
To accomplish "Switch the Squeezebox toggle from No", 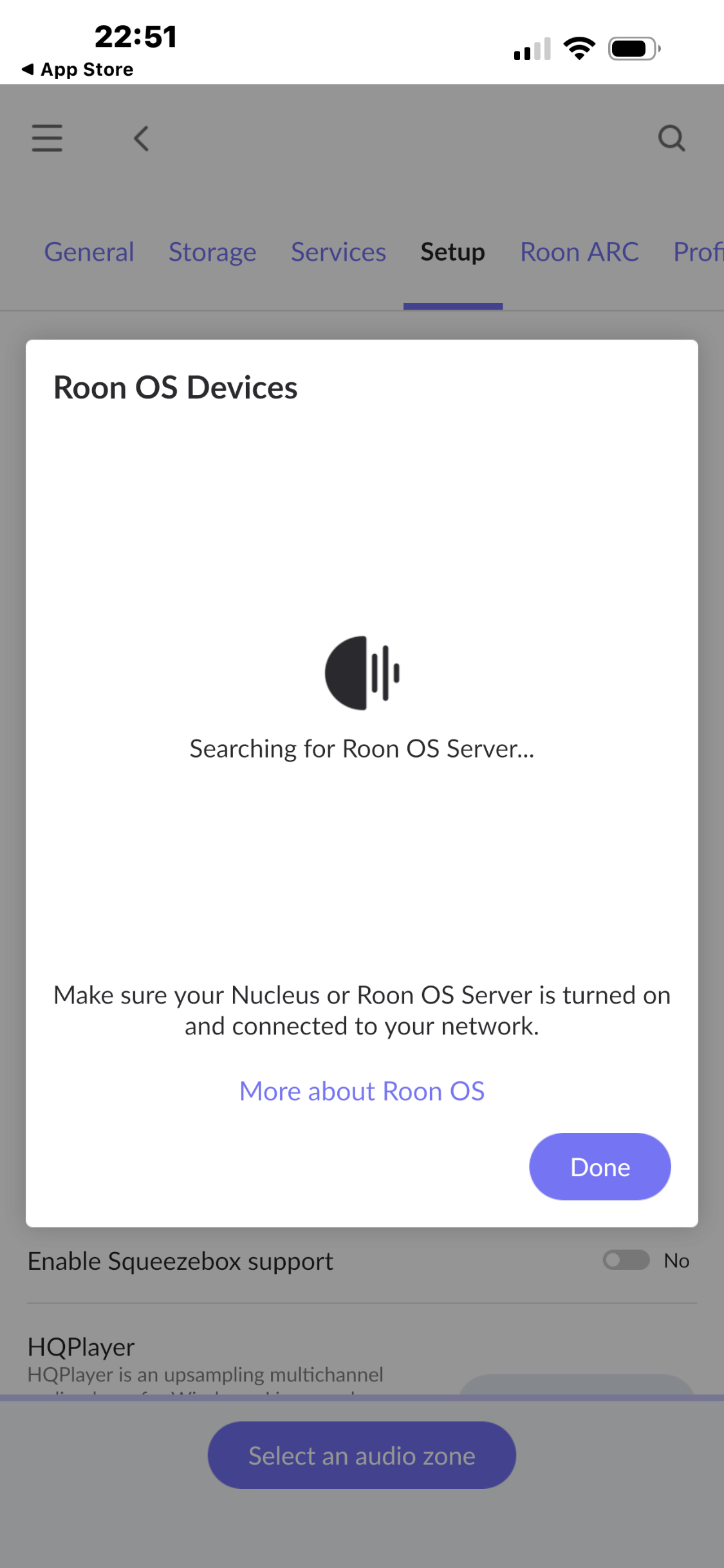I will [626, 1260].
